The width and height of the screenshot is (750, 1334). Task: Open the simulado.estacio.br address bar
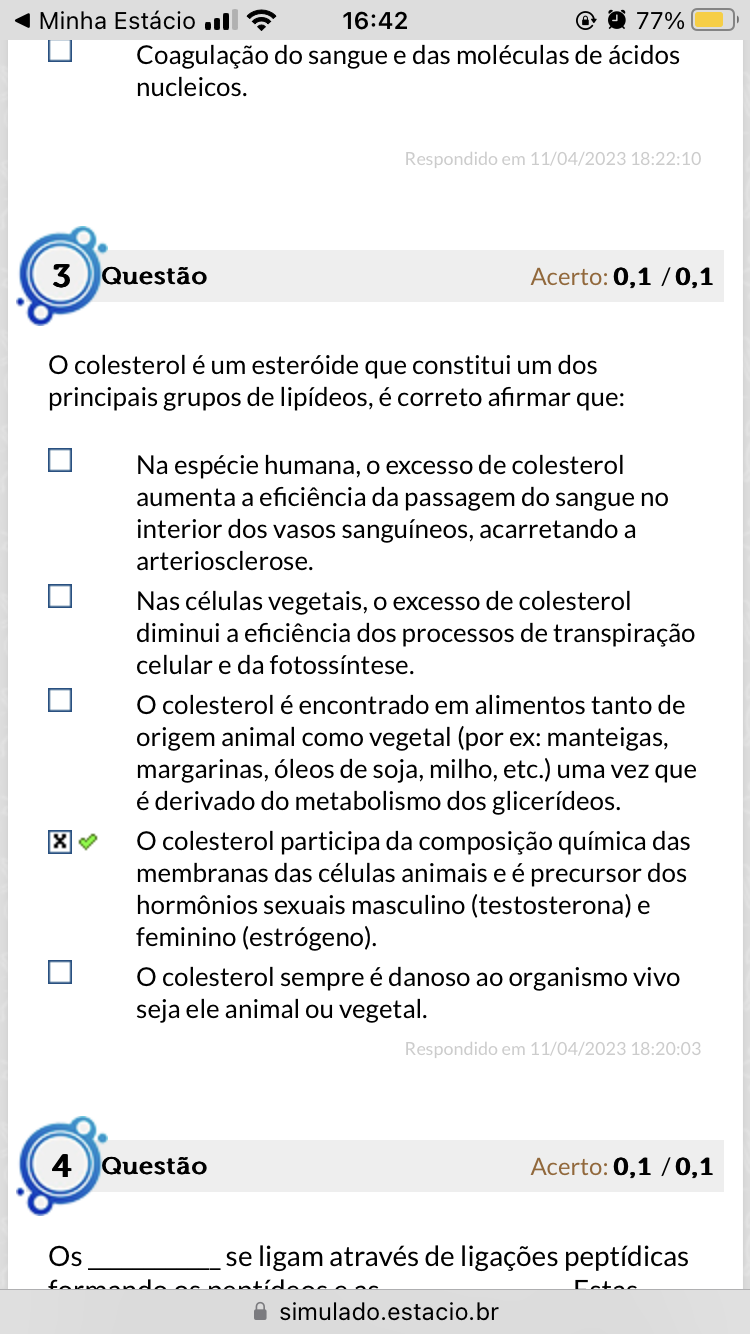(375, 1311)
